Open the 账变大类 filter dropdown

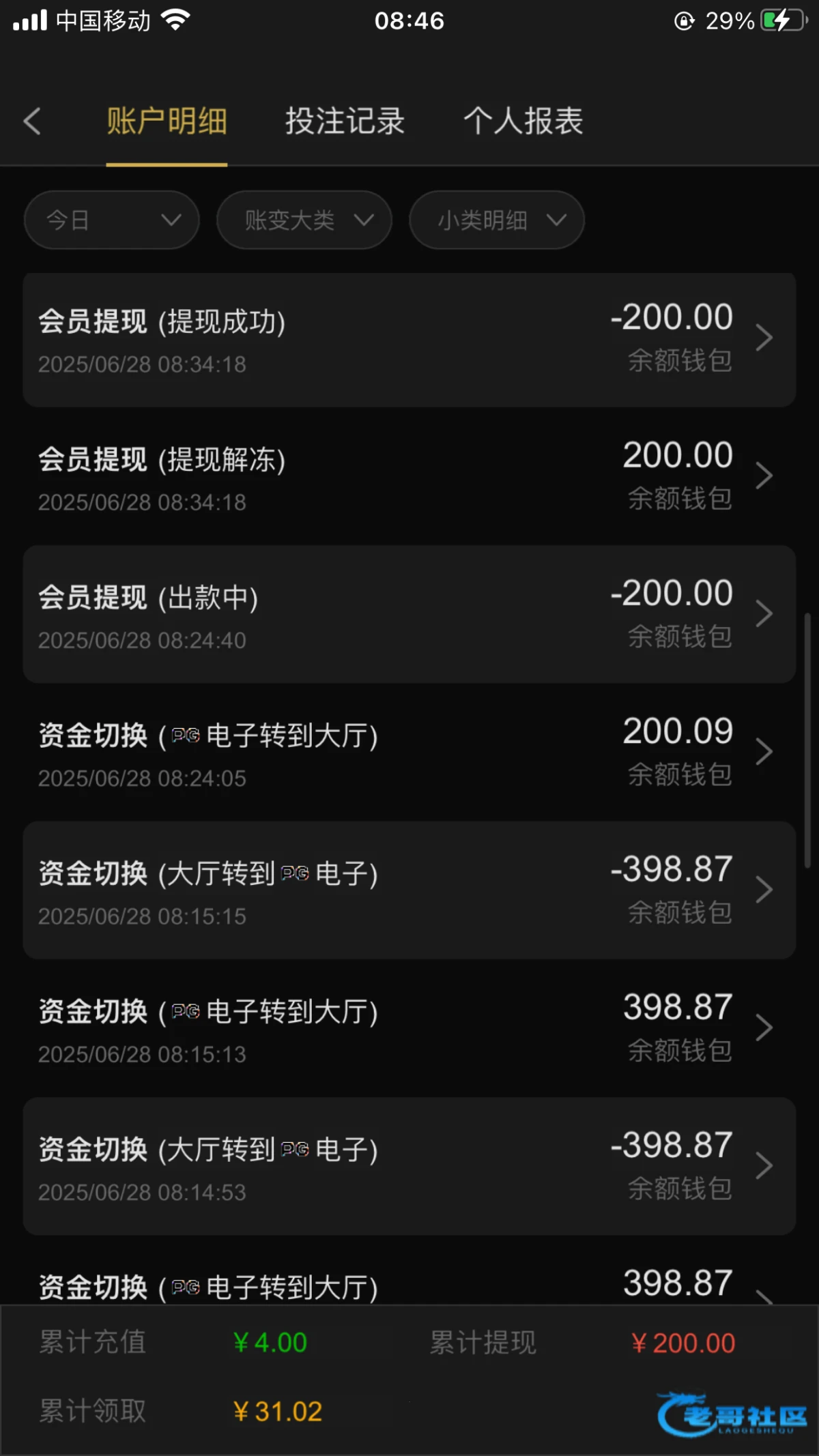(304, 220)
